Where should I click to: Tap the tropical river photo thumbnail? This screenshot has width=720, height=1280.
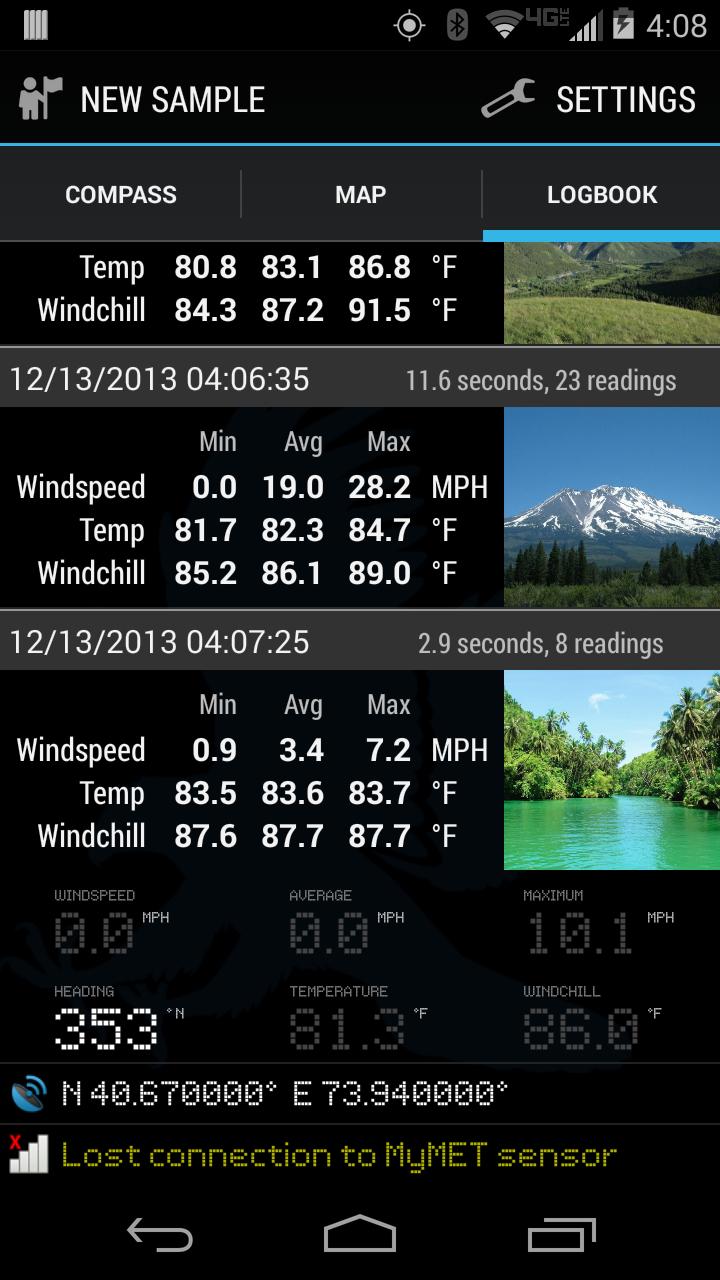[612, 769]
